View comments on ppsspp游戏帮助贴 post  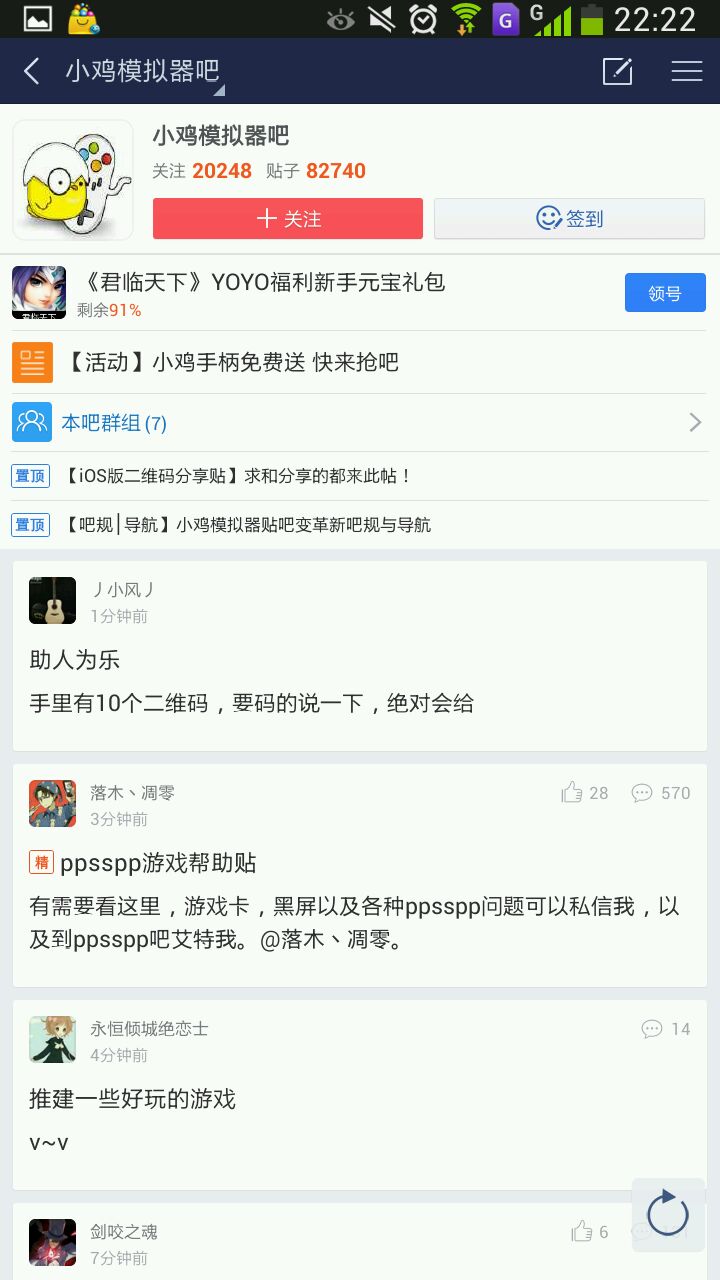point(661,793)
